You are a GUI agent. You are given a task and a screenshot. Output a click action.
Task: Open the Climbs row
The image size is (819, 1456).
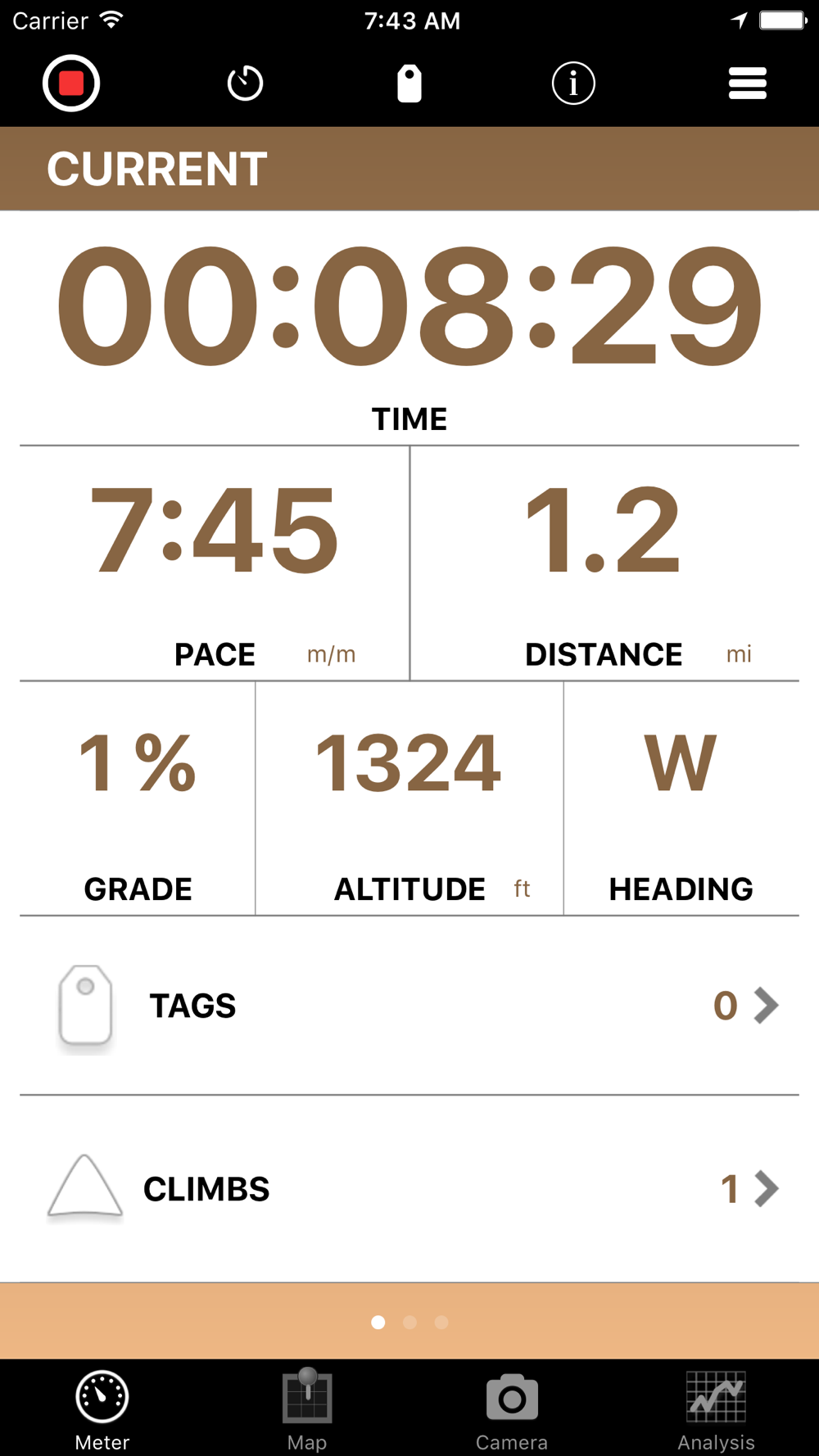(x=409, y=1189)
